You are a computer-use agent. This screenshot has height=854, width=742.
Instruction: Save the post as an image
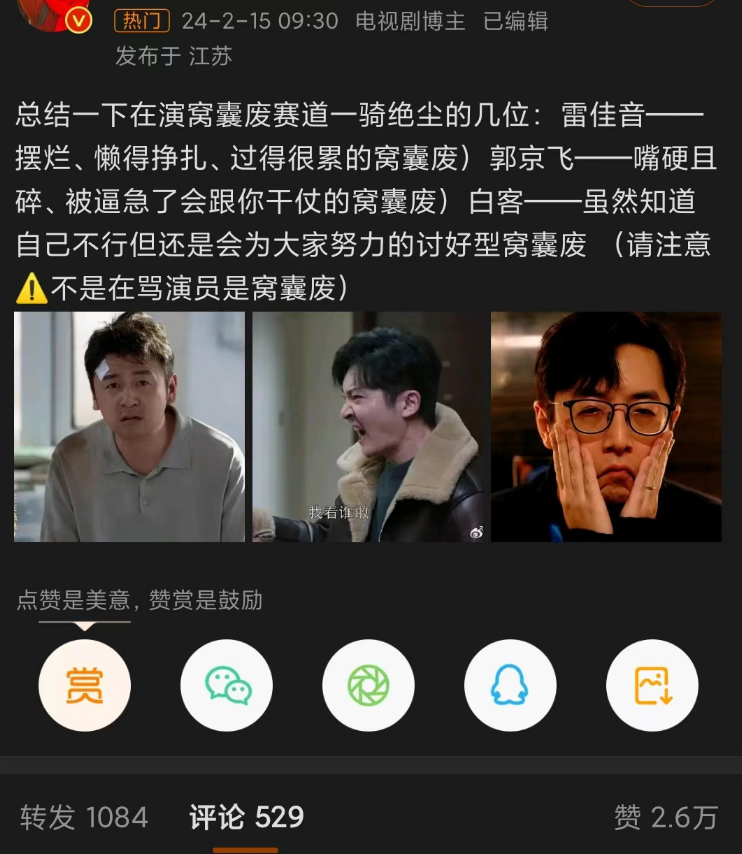coord(652,685)
